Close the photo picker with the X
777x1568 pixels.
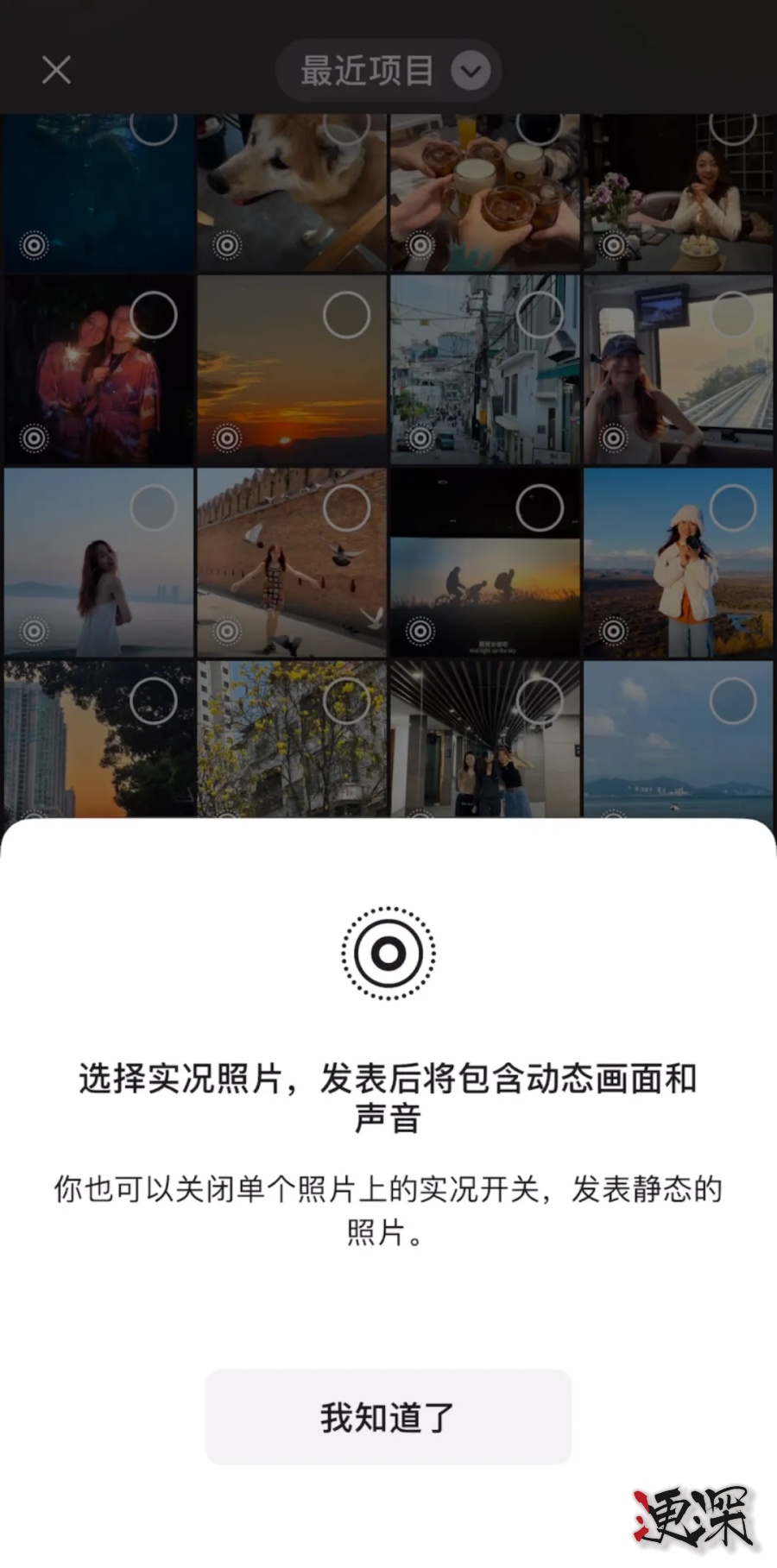(56, 70)
